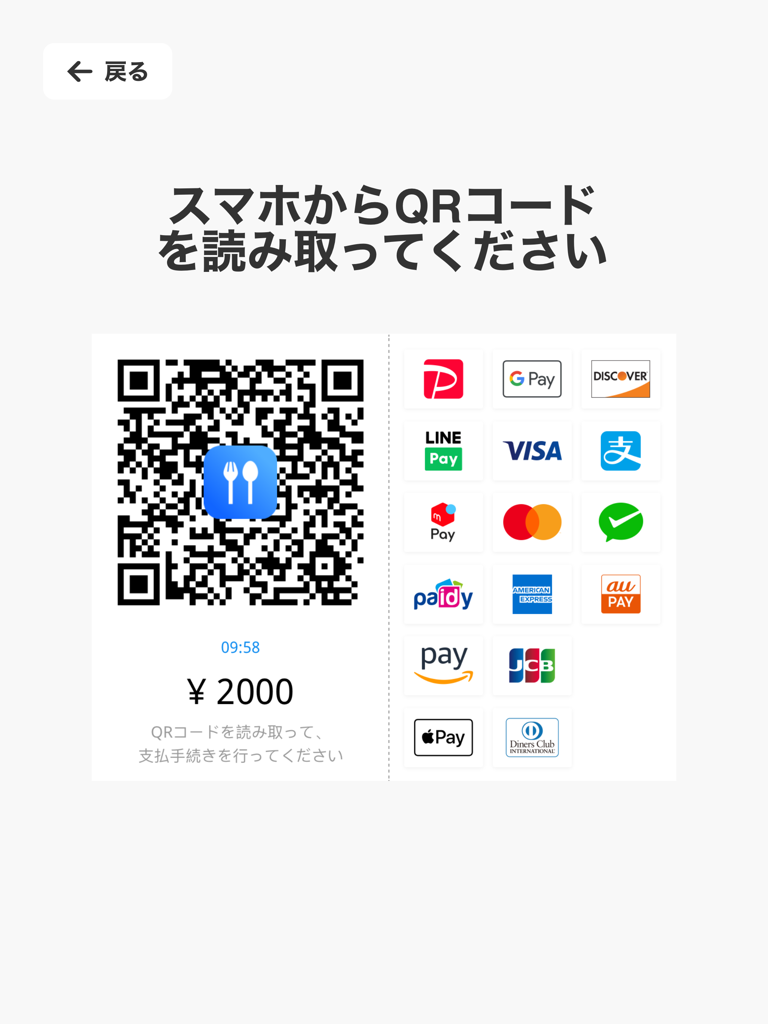Click the ¥2000 amount display

click(x=240, y=692)
